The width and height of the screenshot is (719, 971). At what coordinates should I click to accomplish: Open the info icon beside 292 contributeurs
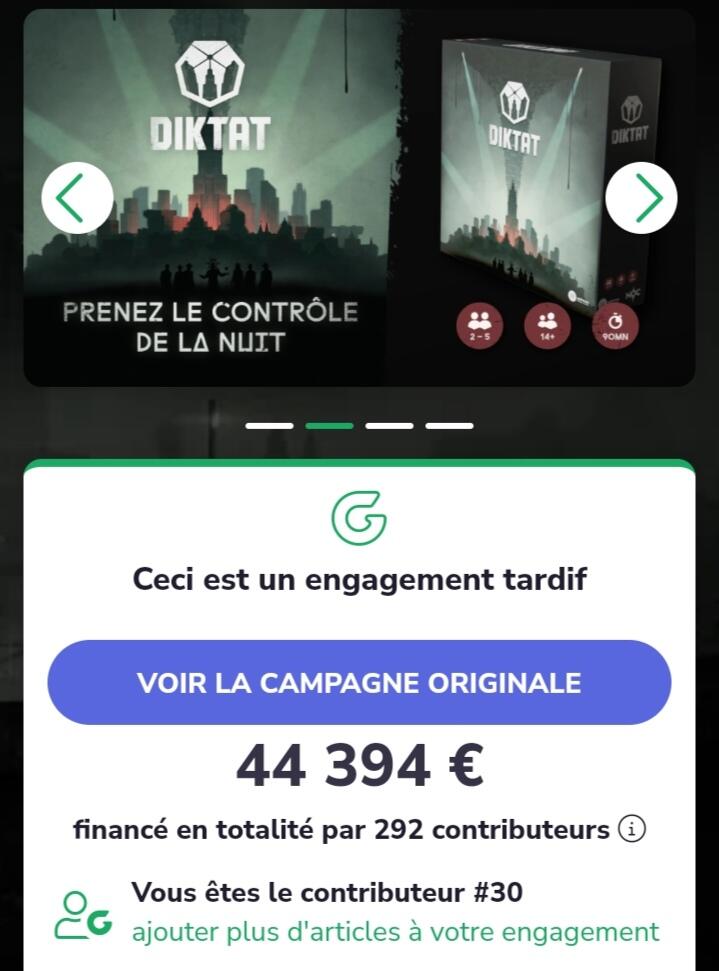click(x=630, y=829)
